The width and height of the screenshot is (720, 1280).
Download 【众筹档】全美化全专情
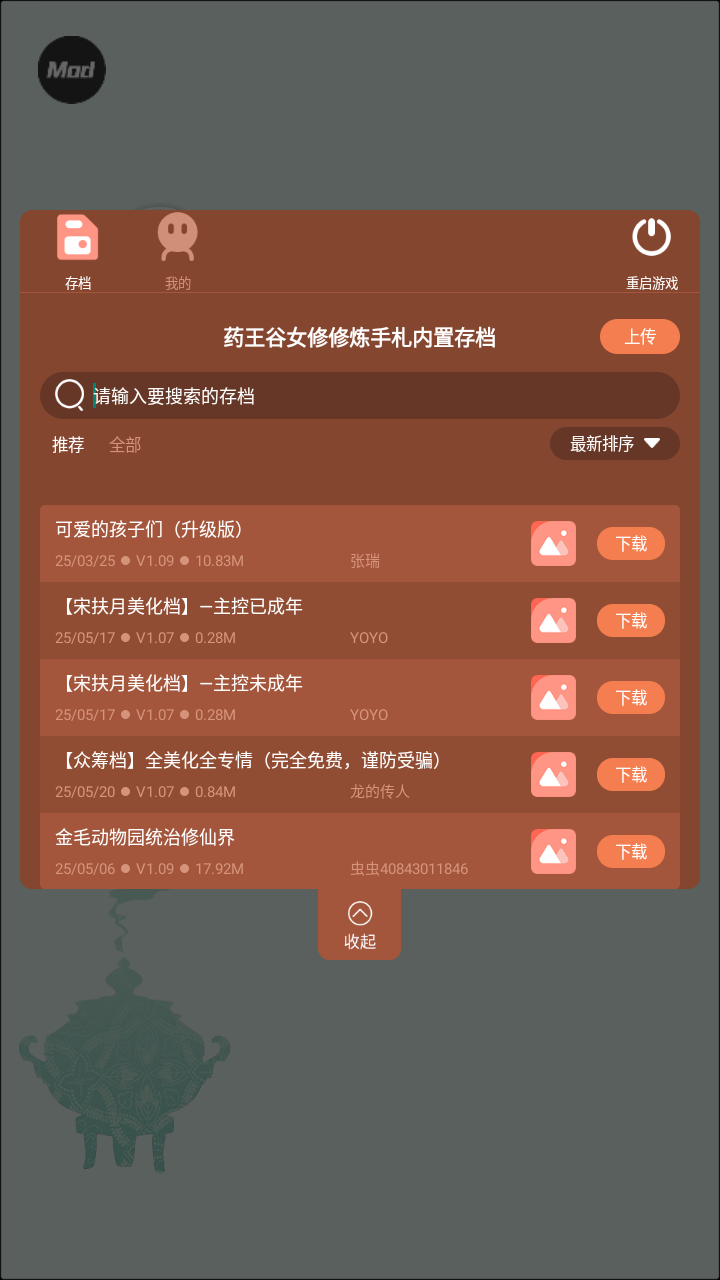[x=631, y=775]
